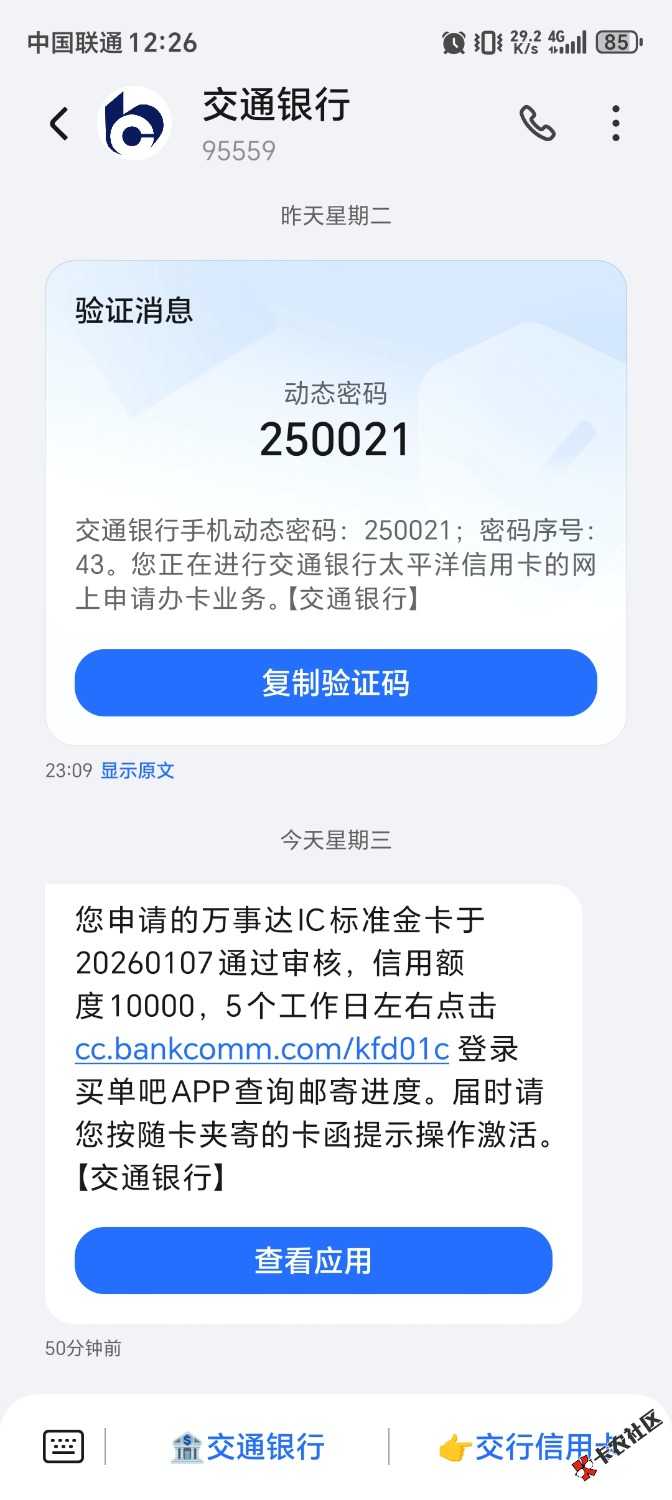Screen dimensions: 672x1500
Task: Tap the 查看应用 button
Action: (x=313, y=1260)
